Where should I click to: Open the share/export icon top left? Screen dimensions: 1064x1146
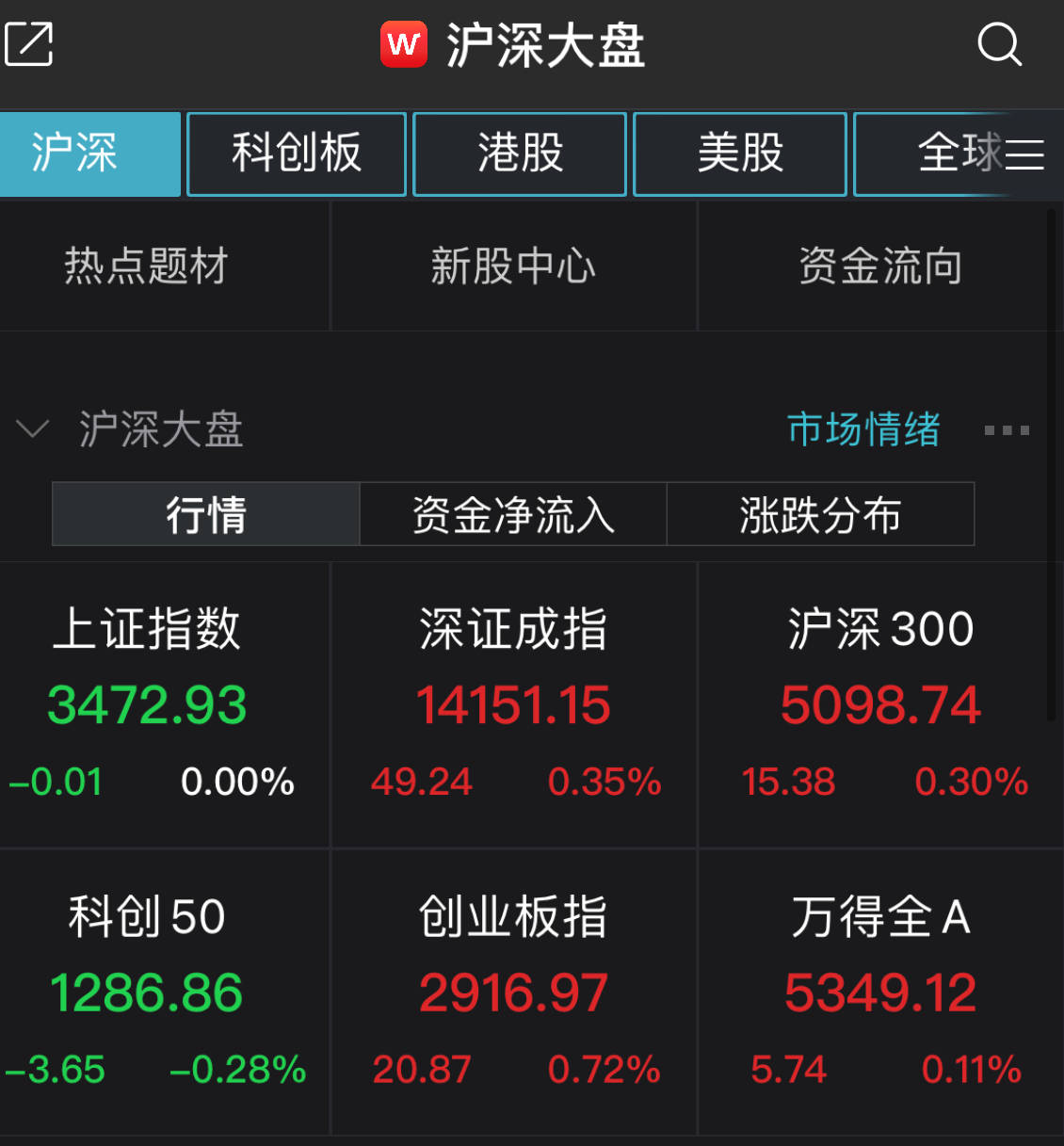point(28,44)
